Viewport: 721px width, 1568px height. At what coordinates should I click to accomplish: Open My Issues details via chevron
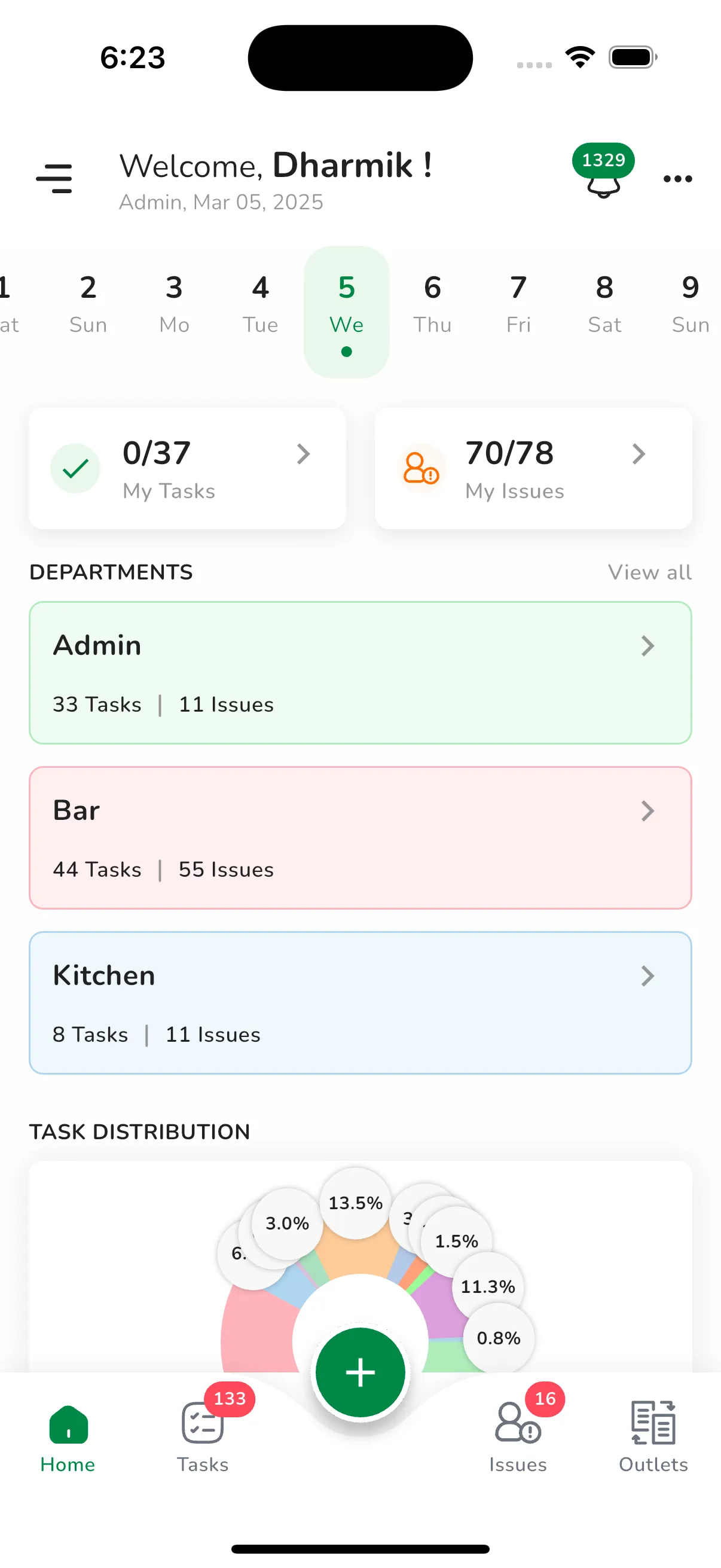(x=638, y=454)
